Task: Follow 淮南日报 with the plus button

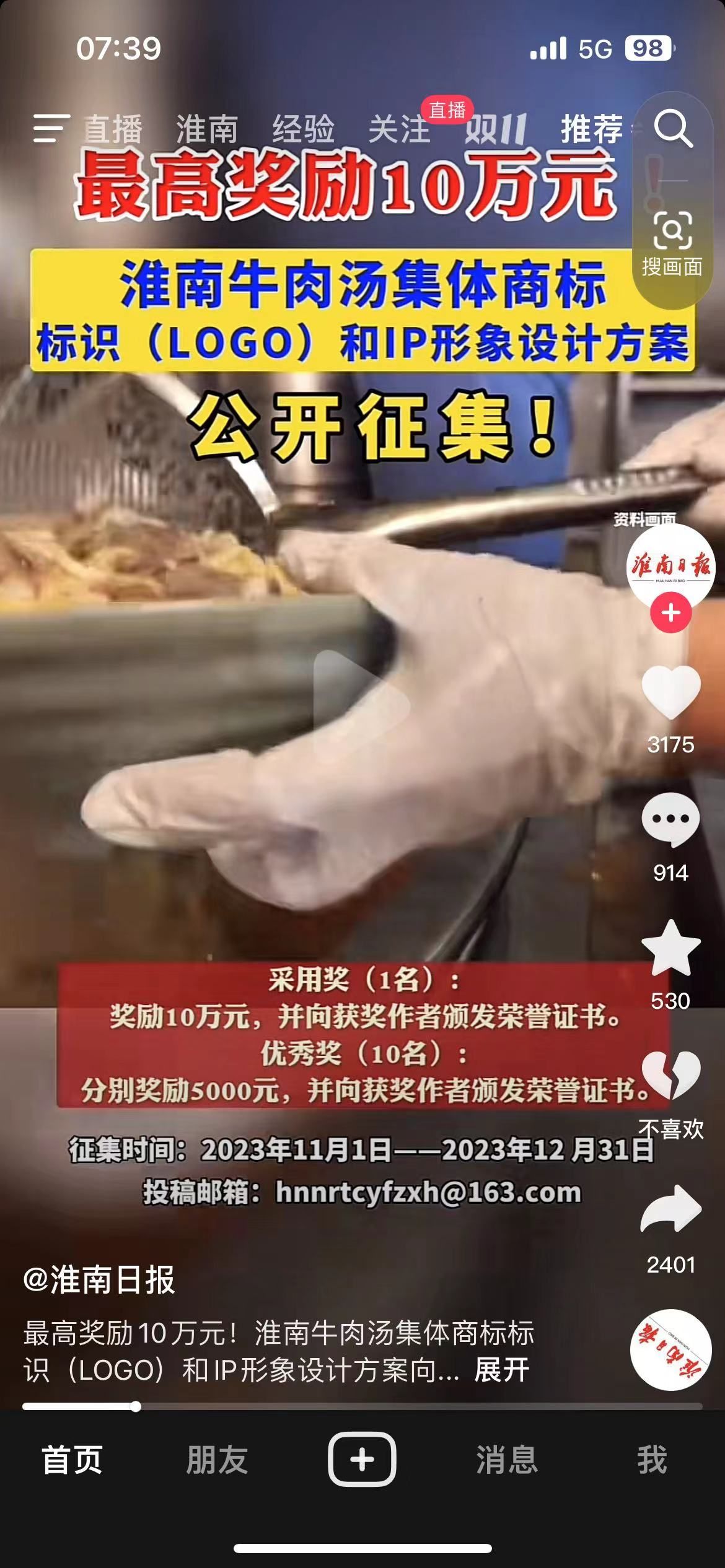Action: click(x=671, y=612)
